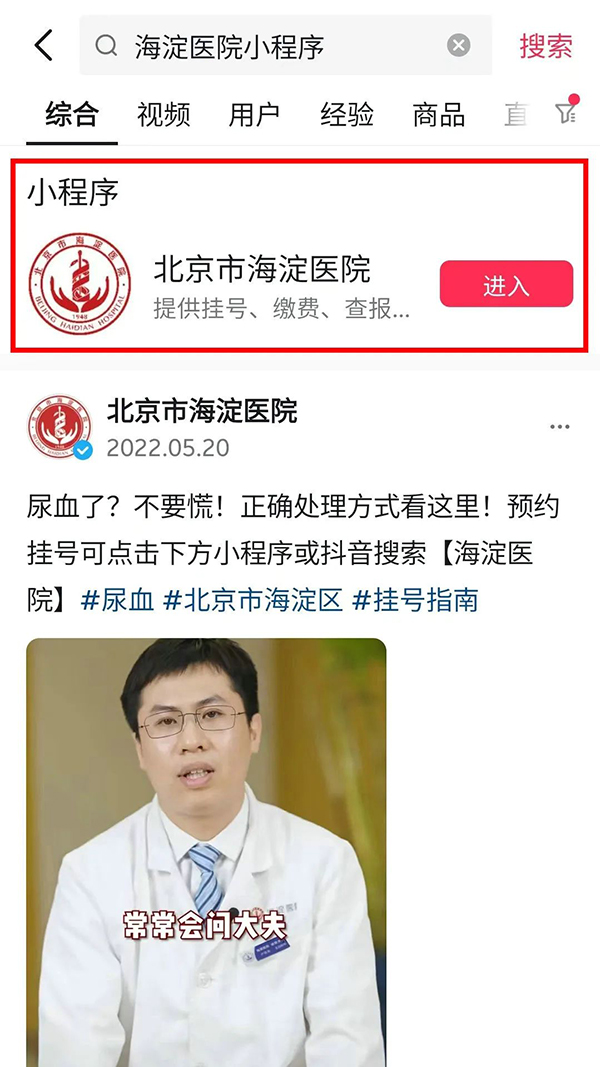Switch to the 经验 tab
Screen dimensions: 600x1067
(x=346, y=115)
